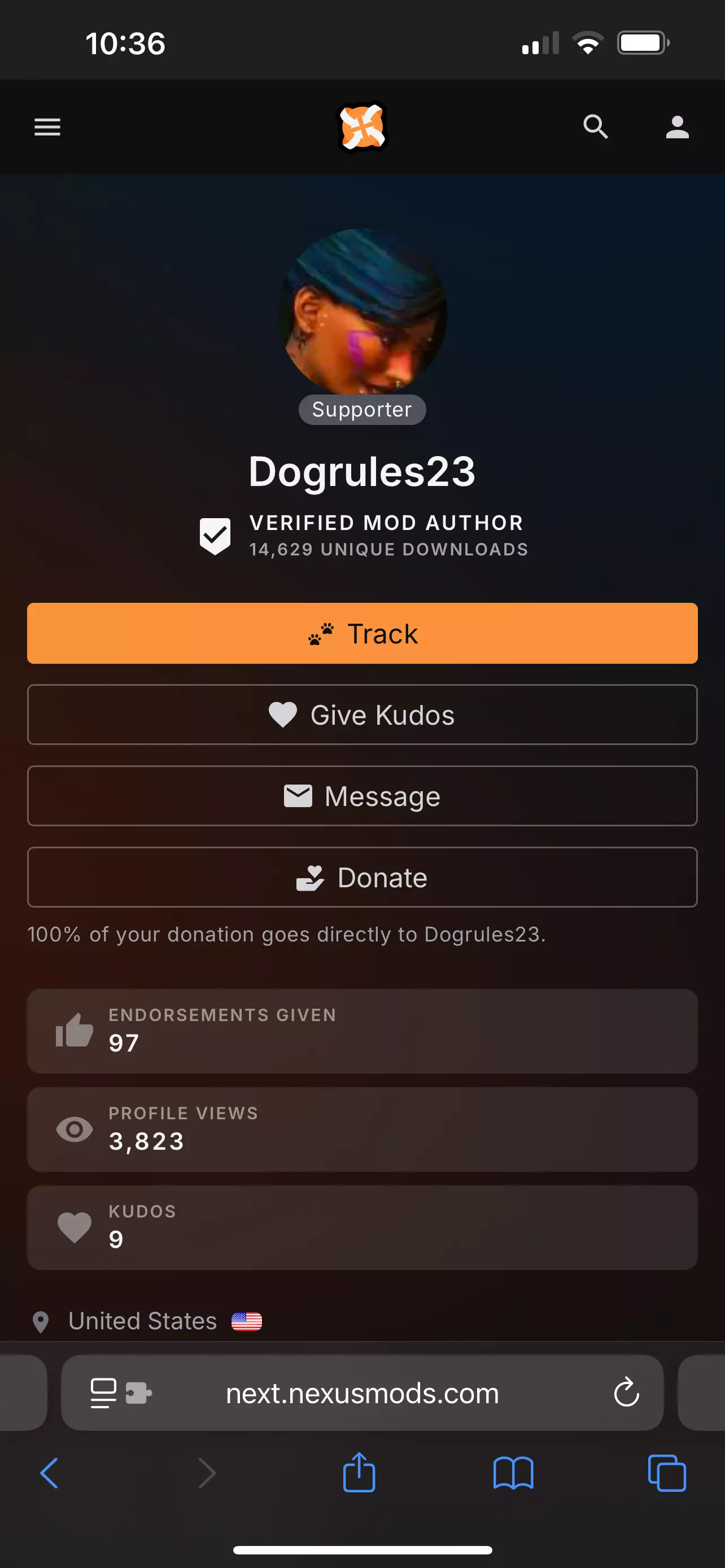Viewport: 725px width, 1568px height.
Task: Go back in Safari
Action: click(x=49, y=1473)
